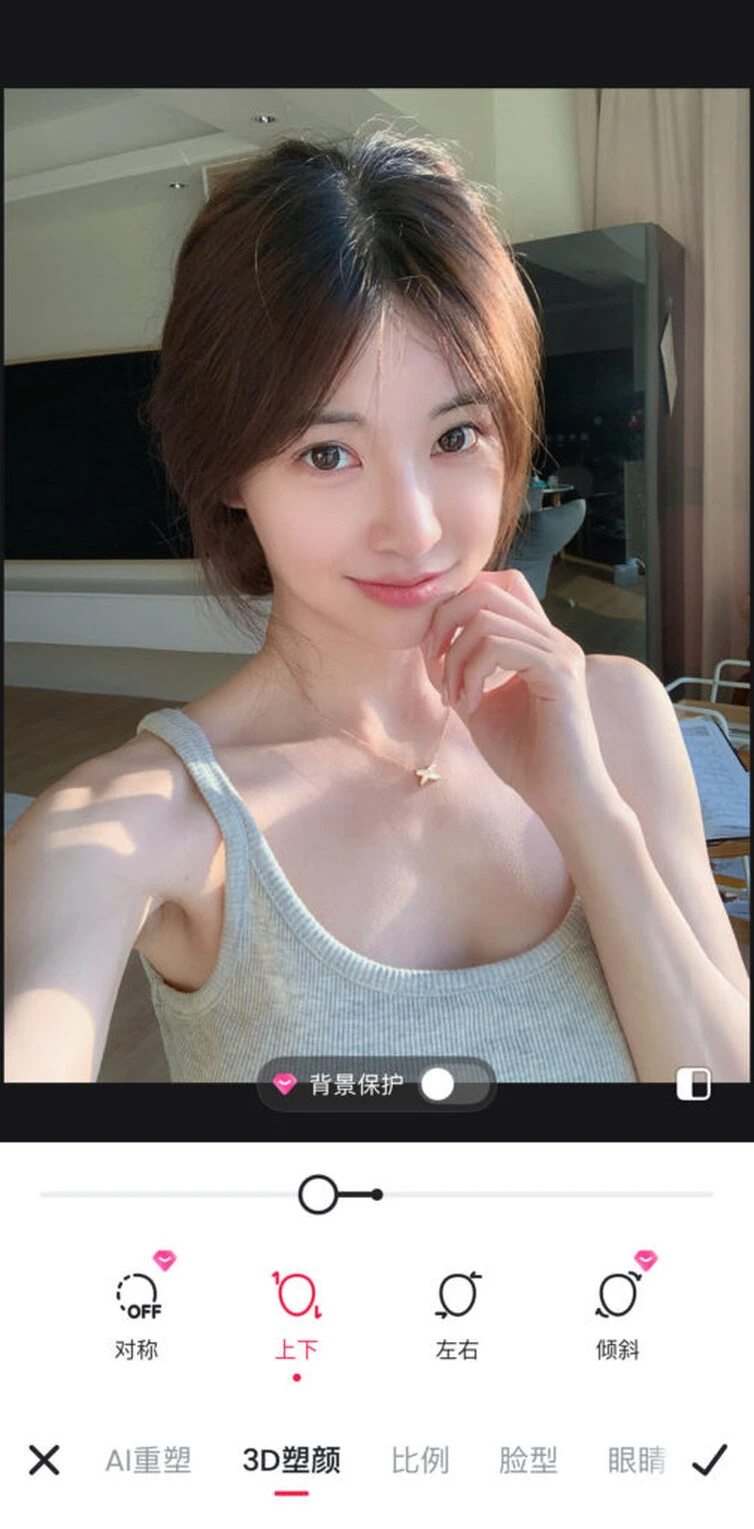Switch to the AI重塑 tab

coord(148,1460)
